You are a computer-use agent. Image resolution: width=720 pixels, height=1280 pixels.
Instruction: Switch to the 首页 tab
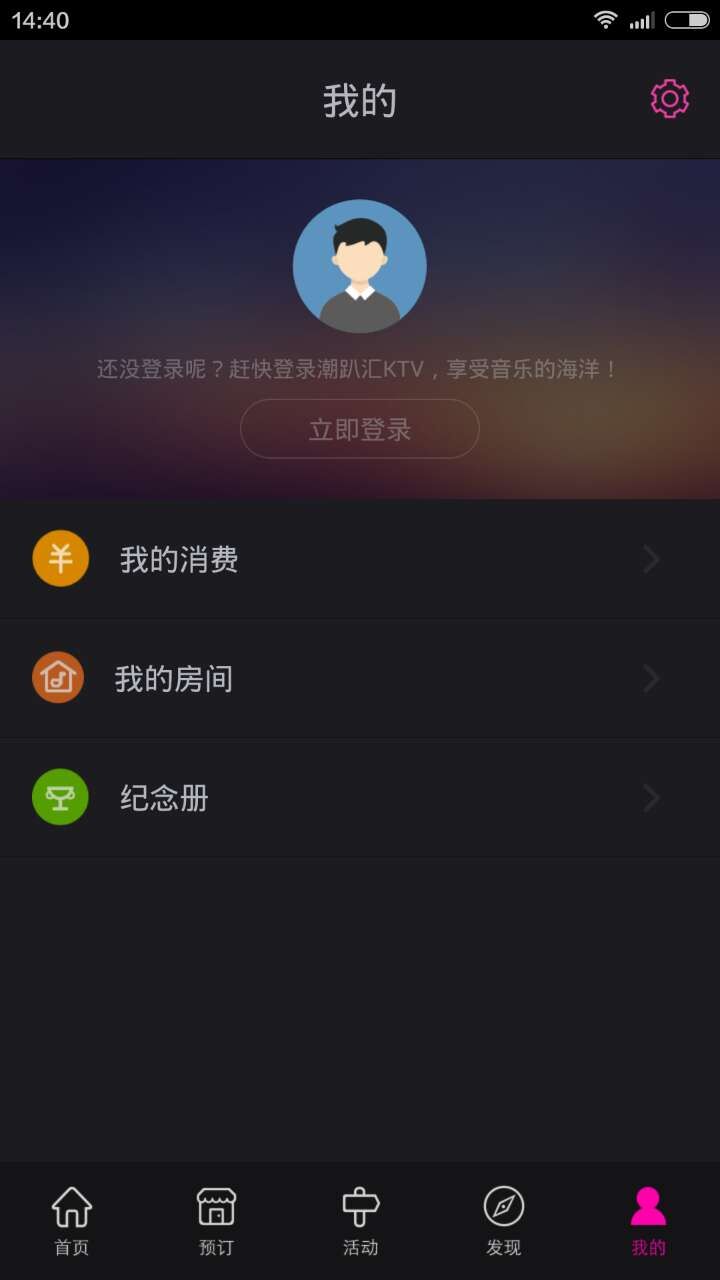tap(73, 1220)
